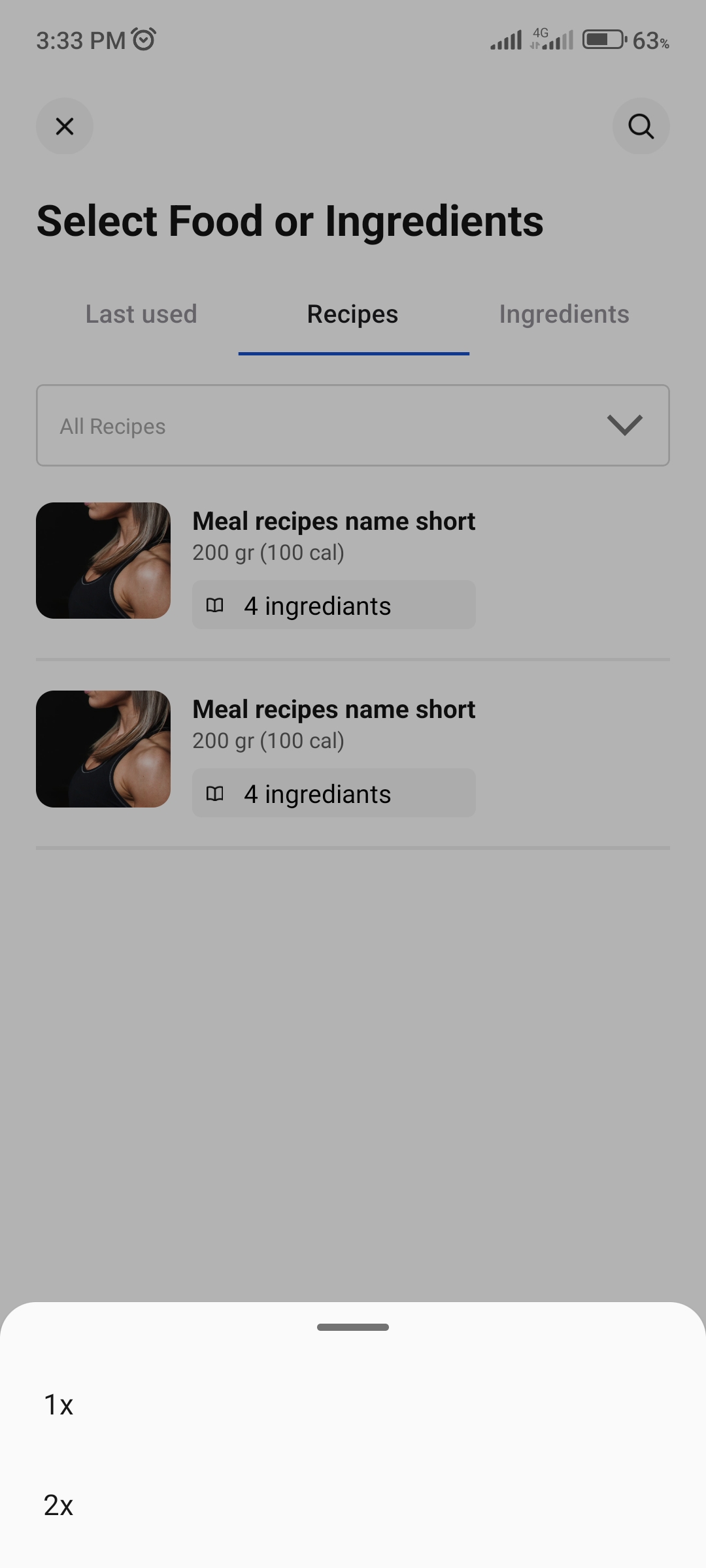Tap the bottom sheet drag handle
This screenshot has height=1568, width=706.
[x=353, y=1327]
